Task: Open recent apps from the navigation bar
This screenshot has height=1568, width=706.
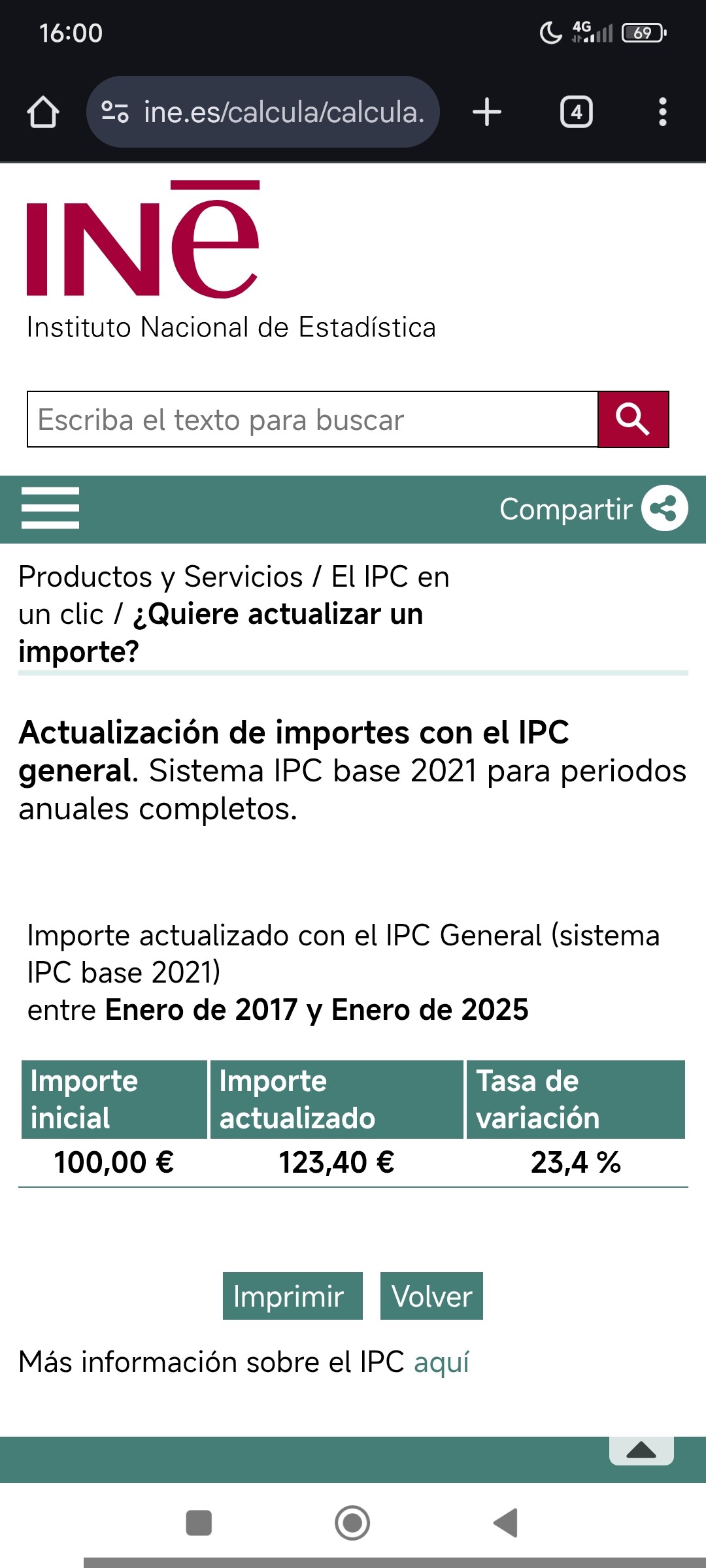Action: 199,1523
